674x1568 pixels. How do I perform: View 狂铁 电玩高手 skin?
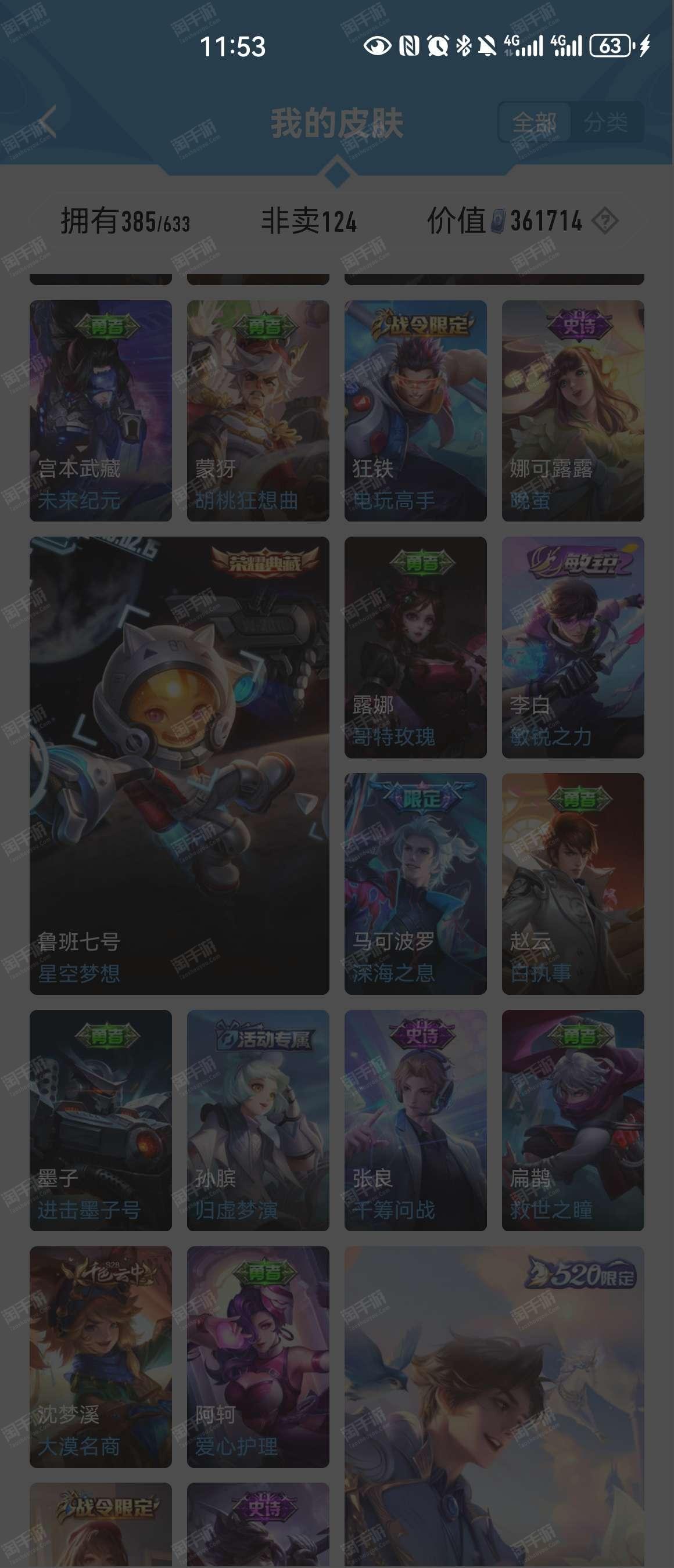tap(415, 410)
